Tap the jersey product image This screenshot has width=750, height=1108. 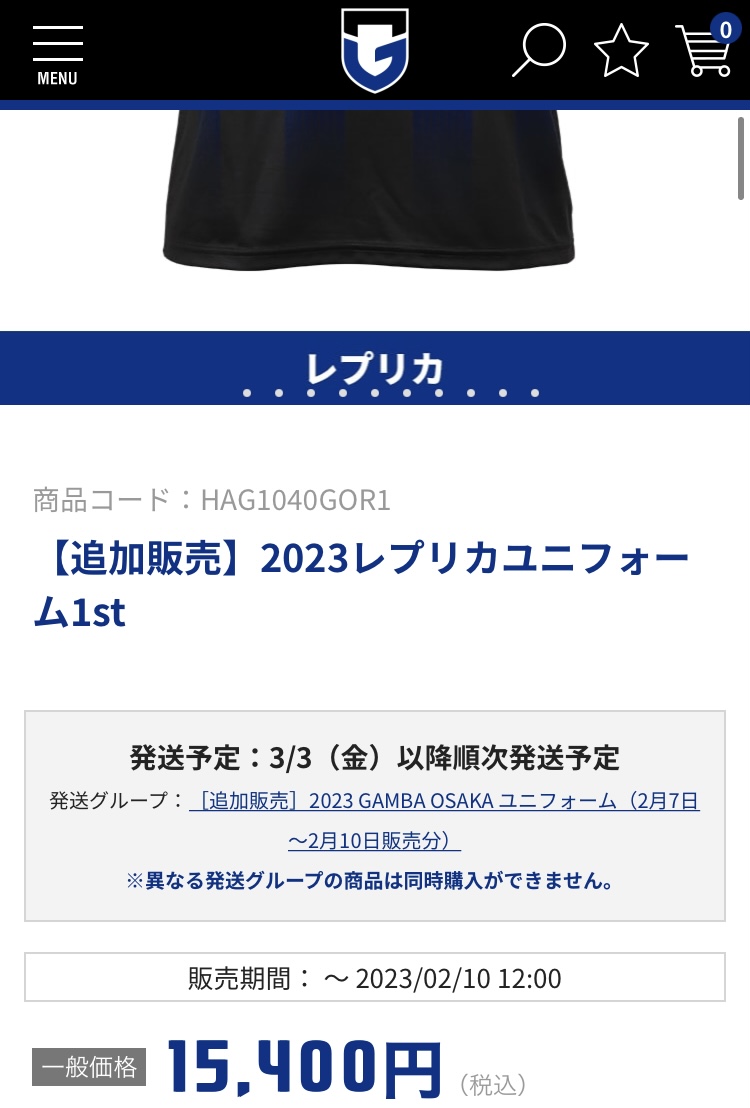[x=368, y=190]
